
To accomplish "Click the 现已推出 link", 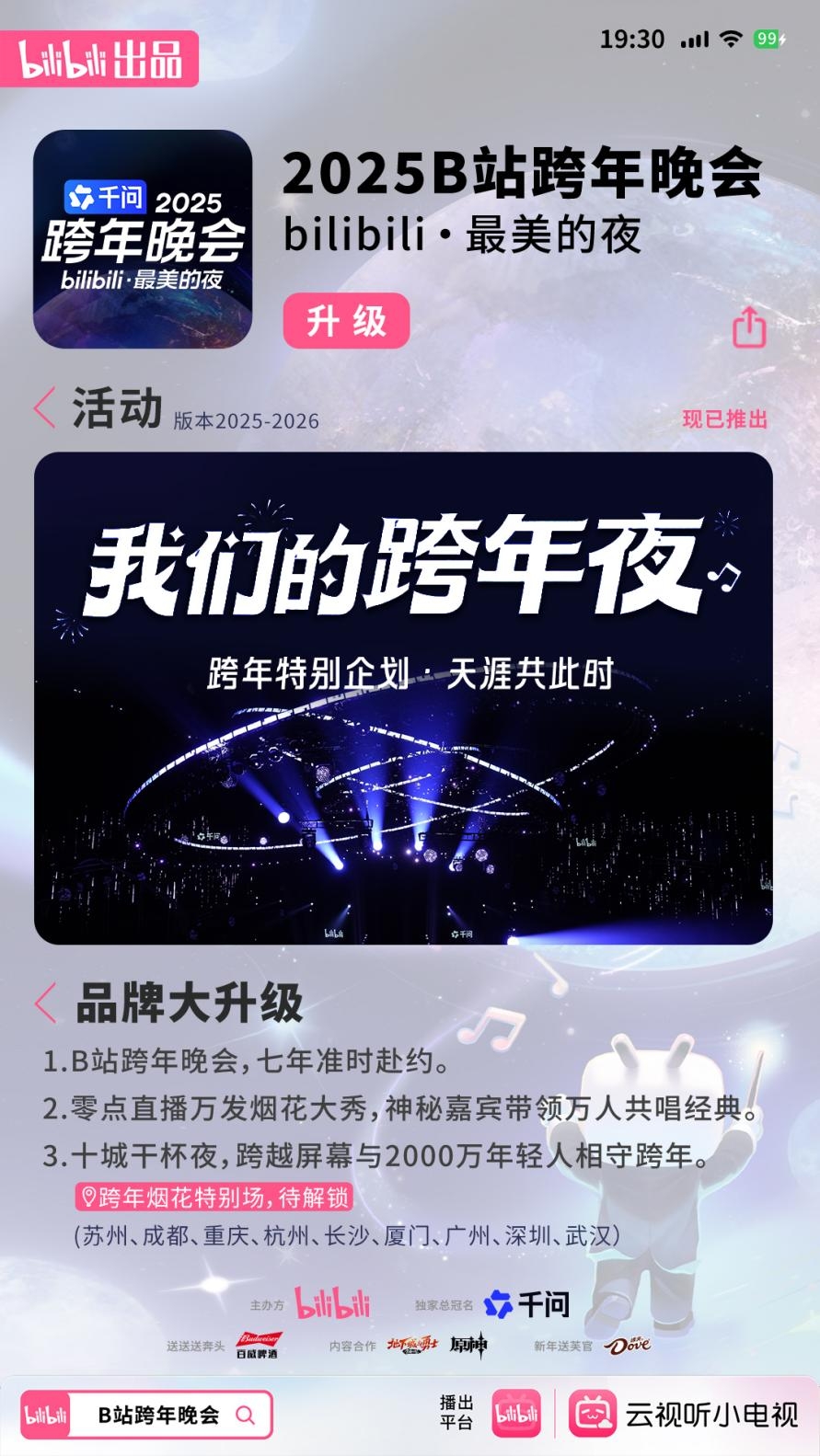I will pyautogui.click(x=726, y=418).
